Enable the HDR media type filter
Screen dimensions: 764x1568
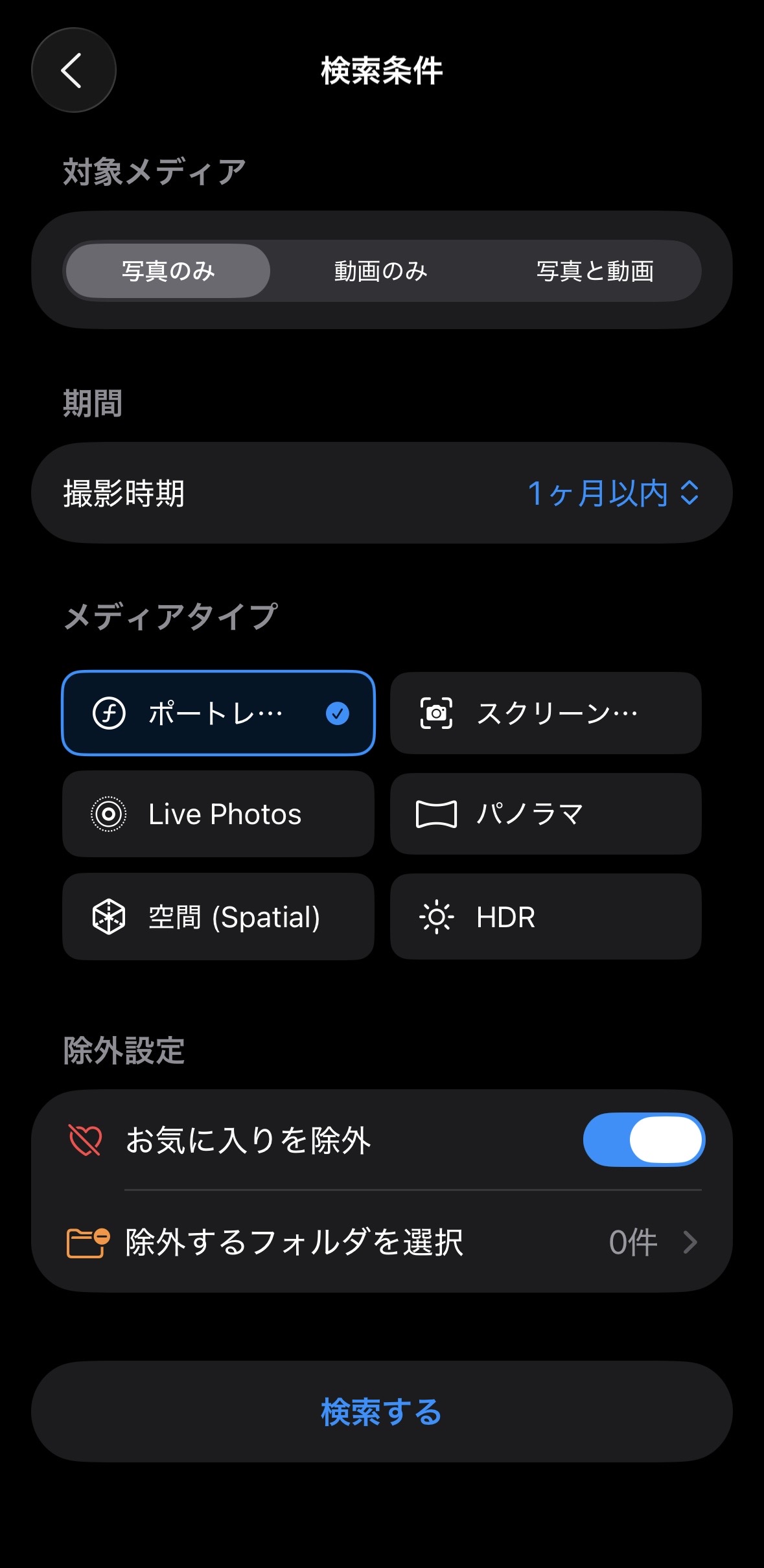pos(545,916)
